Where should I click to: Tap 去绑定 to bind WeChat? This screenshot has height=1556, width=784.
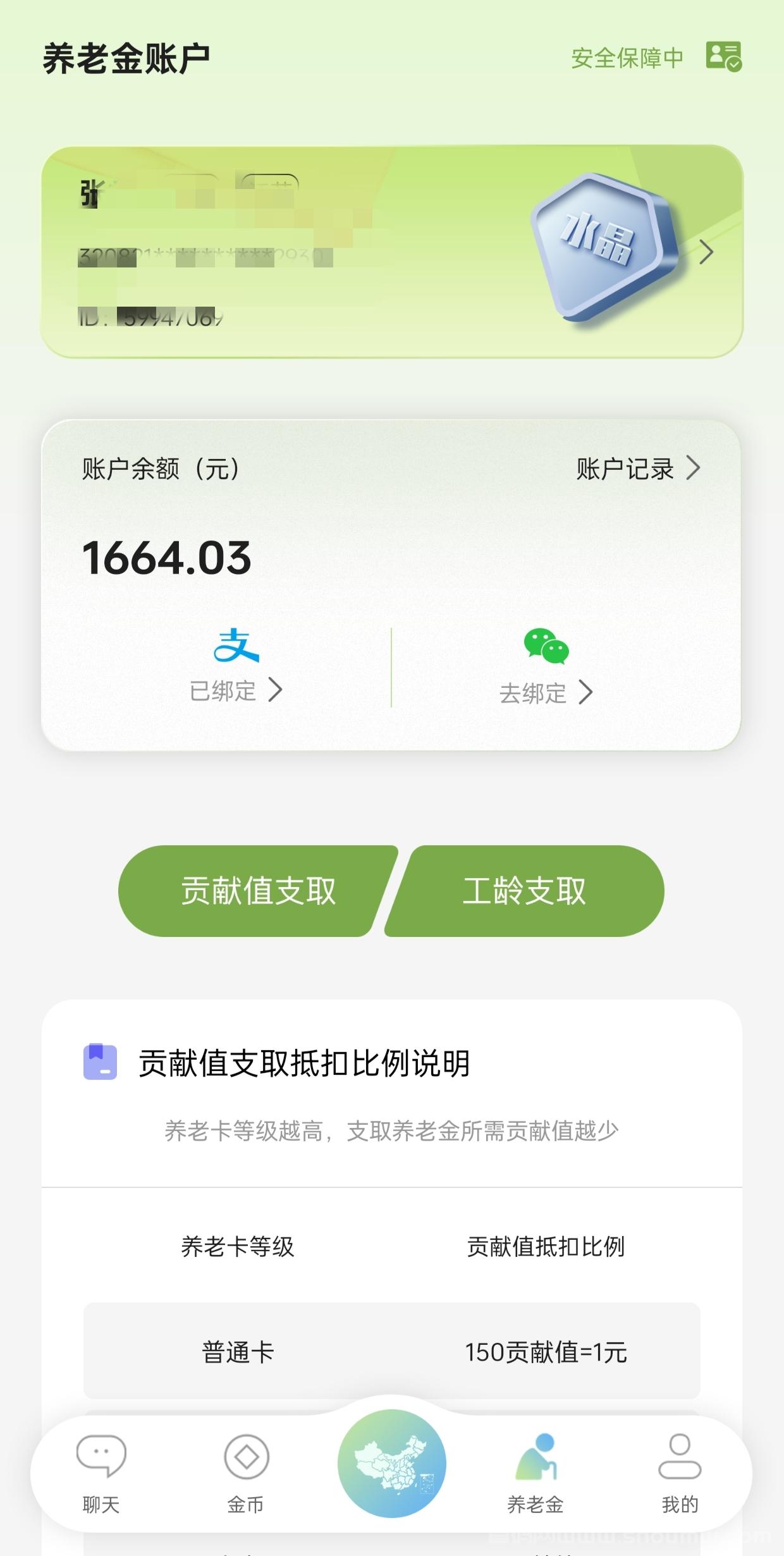point(546,667)
